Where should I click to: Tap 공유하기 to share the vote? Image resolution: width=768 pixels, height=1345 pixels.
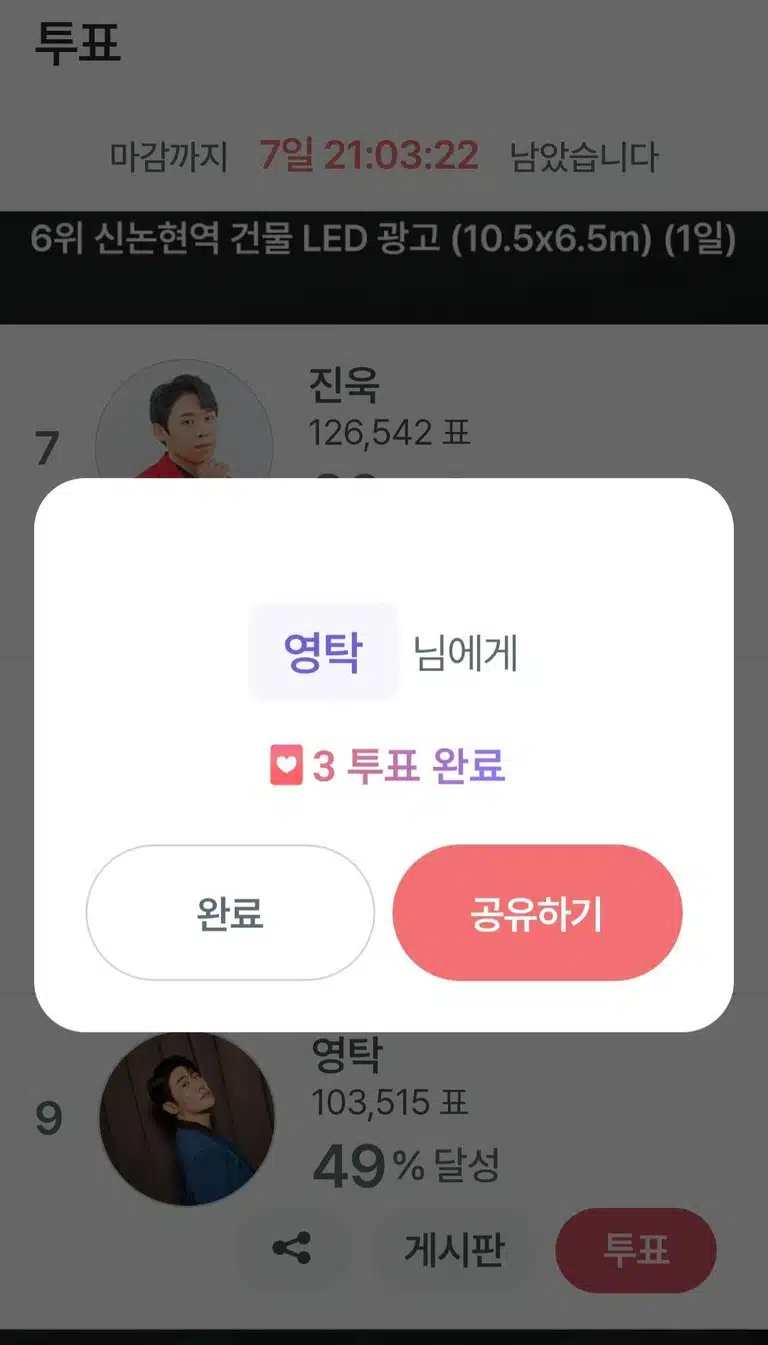click(537, 912)
